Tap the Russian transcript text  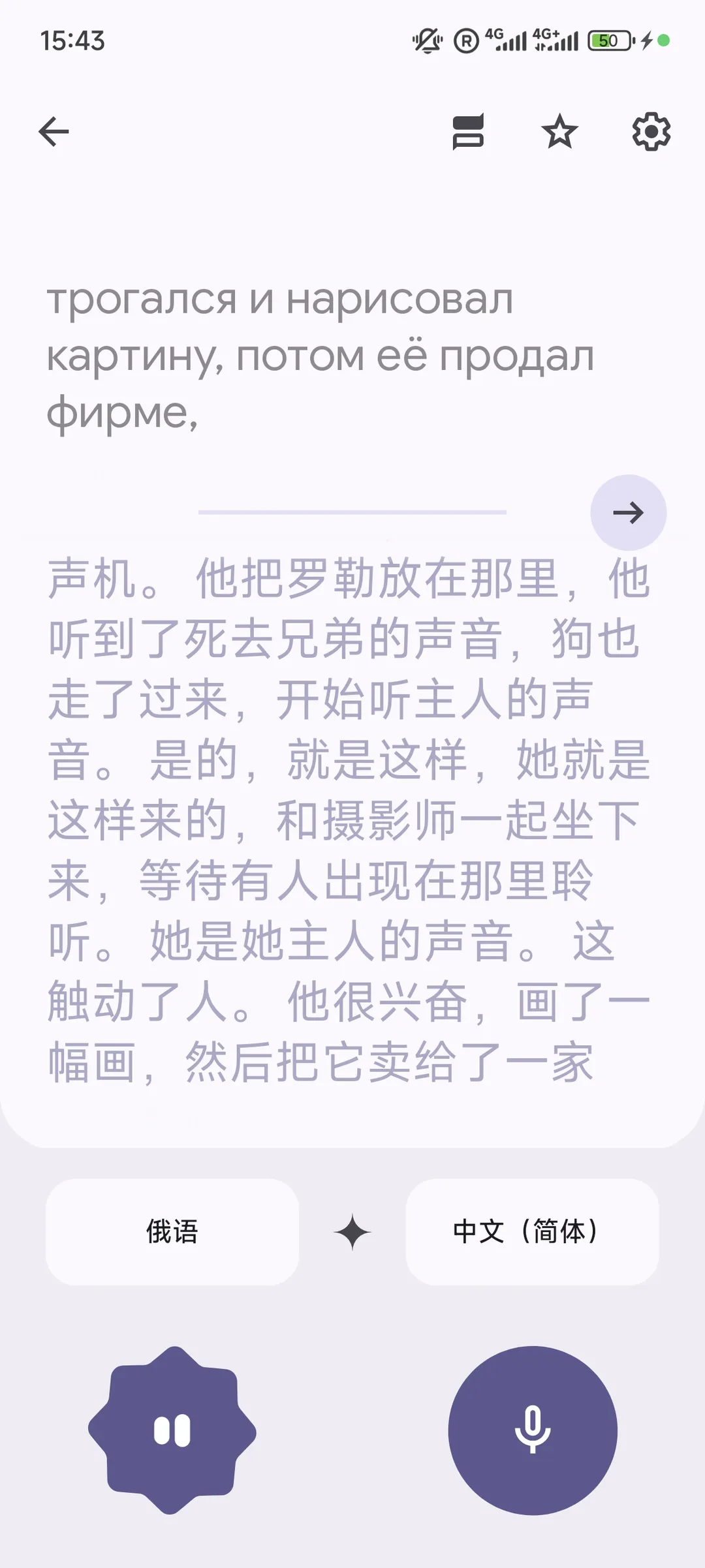tap(320, 356)
